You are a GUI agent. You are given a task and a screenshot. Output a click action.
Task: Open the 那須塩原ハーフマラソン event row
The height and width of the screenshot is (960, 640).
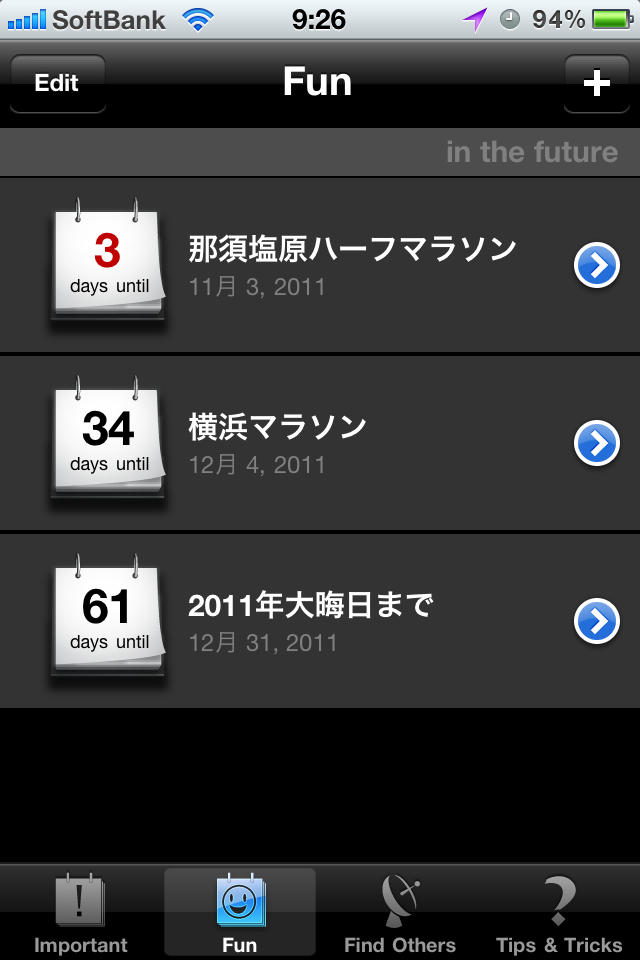pos(352,264)
